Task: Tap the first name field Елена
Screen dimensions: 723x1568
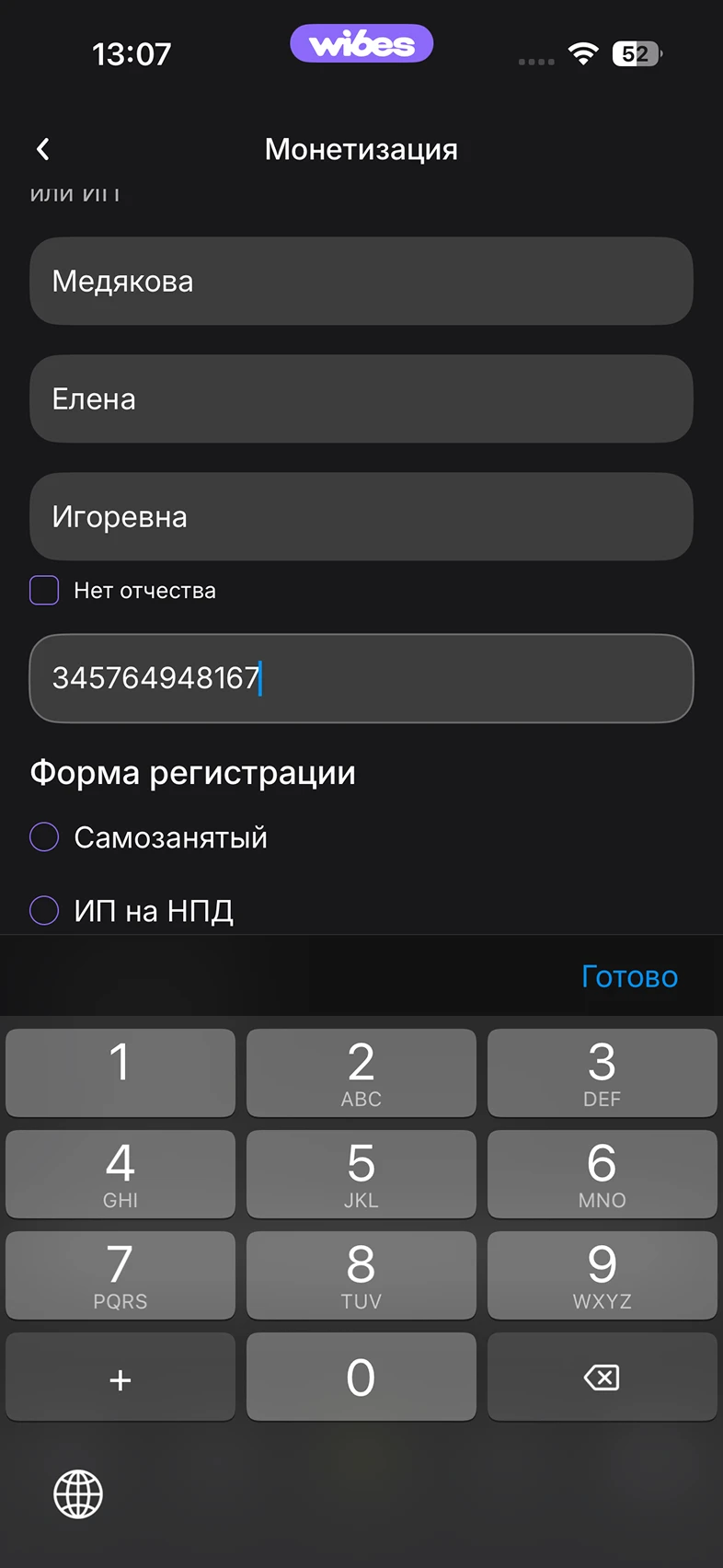Action: (x=361, y=399)
